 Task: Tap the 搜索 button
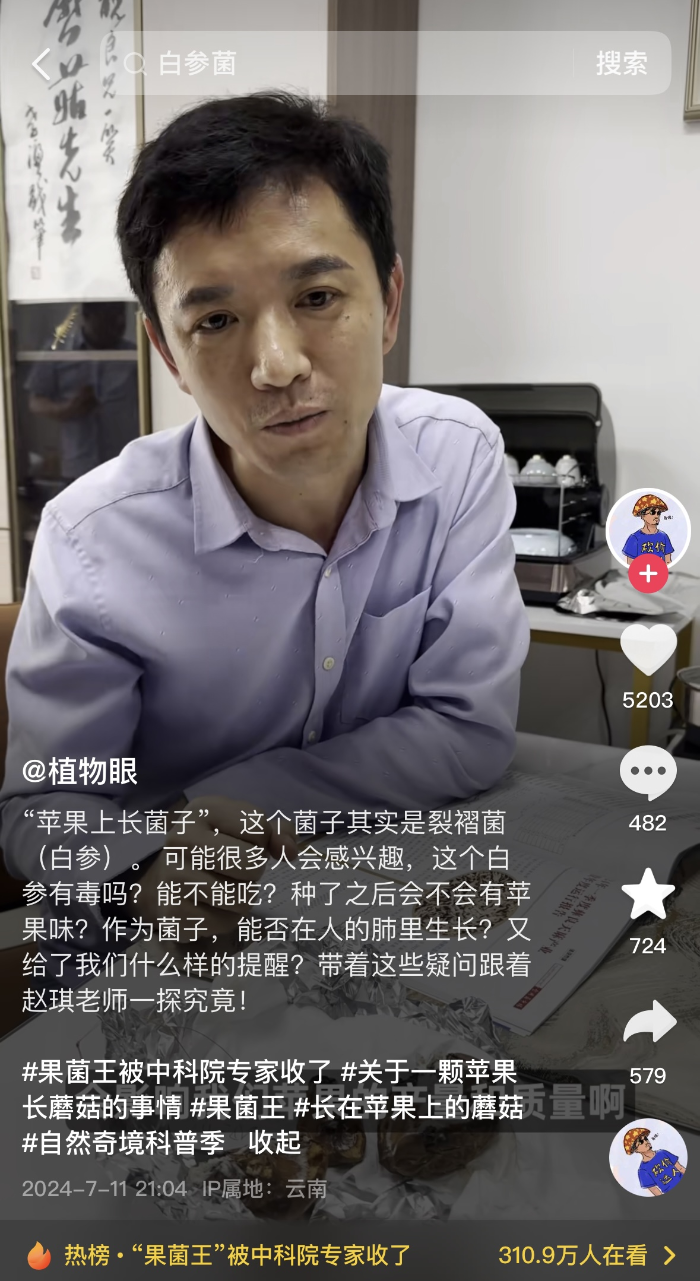tap(621, 64)
